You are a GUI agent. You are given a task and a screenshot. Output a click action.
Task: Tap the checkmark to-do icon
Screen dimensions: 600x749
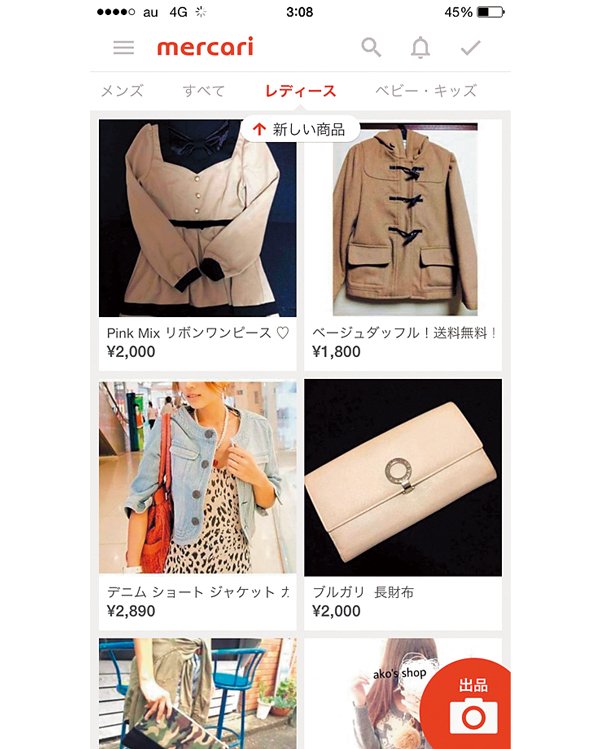[x=471, y=47]
